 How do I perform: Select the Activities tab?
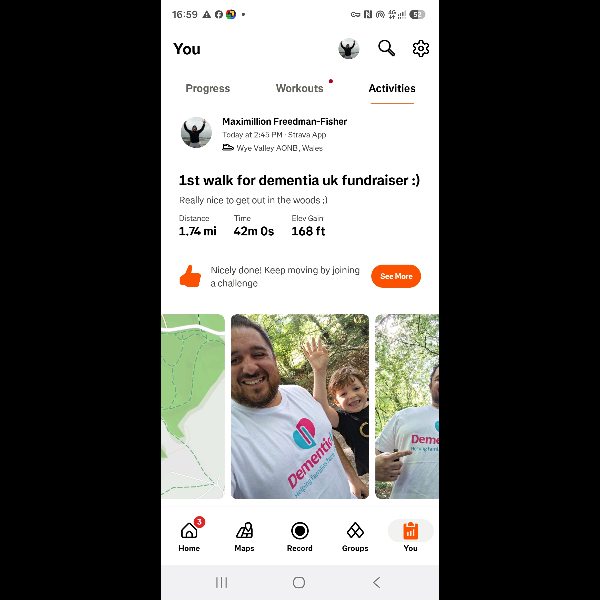(392, 88)
